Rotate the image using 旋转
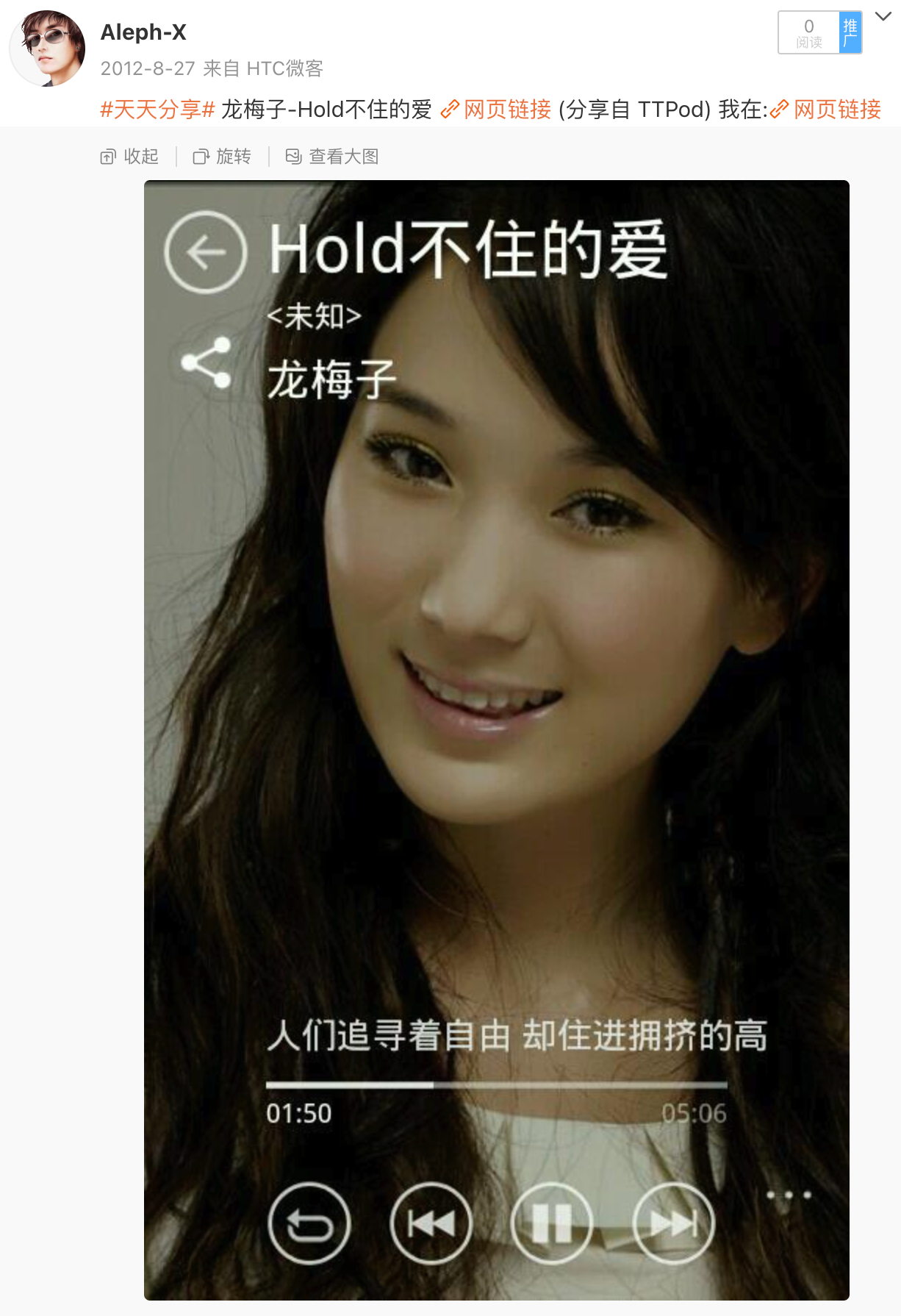Viewport: 901px width, 1316px height. pos(222,156)
